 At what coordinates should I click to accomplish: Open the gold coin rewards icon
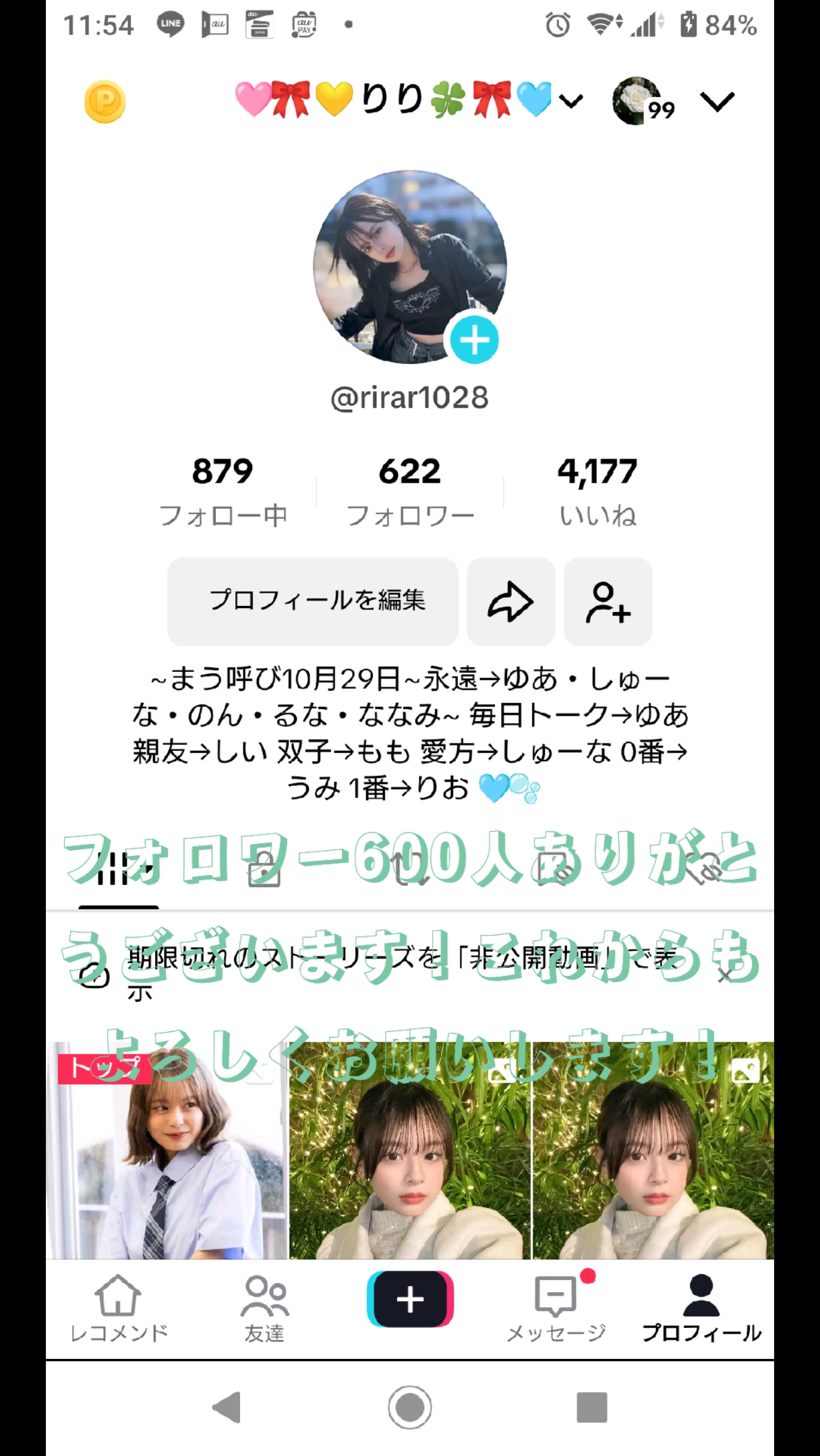(105, 102)
